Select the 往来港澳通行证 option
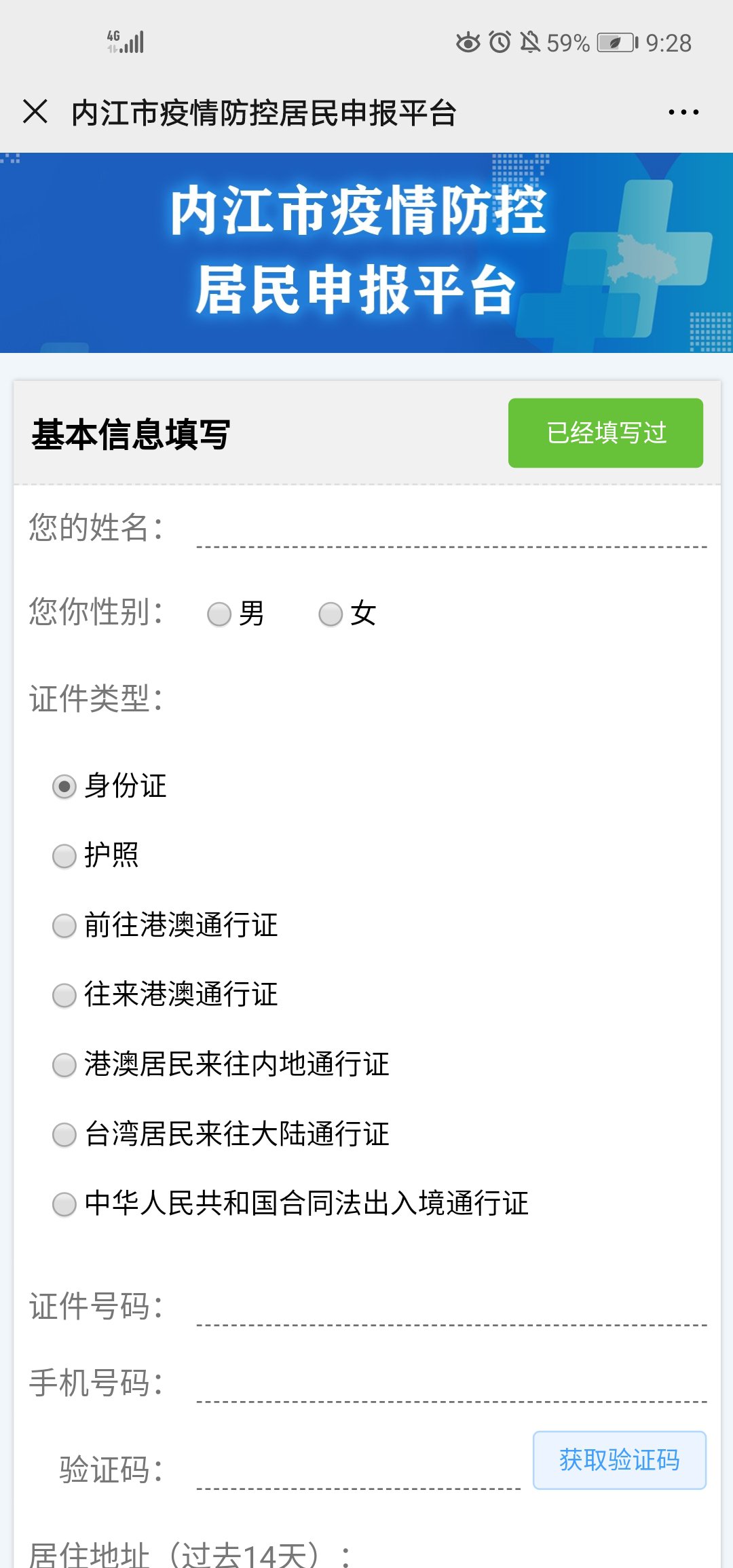Image resolution: width=733 pixels, height=1568 pixels. pos(64,996)
